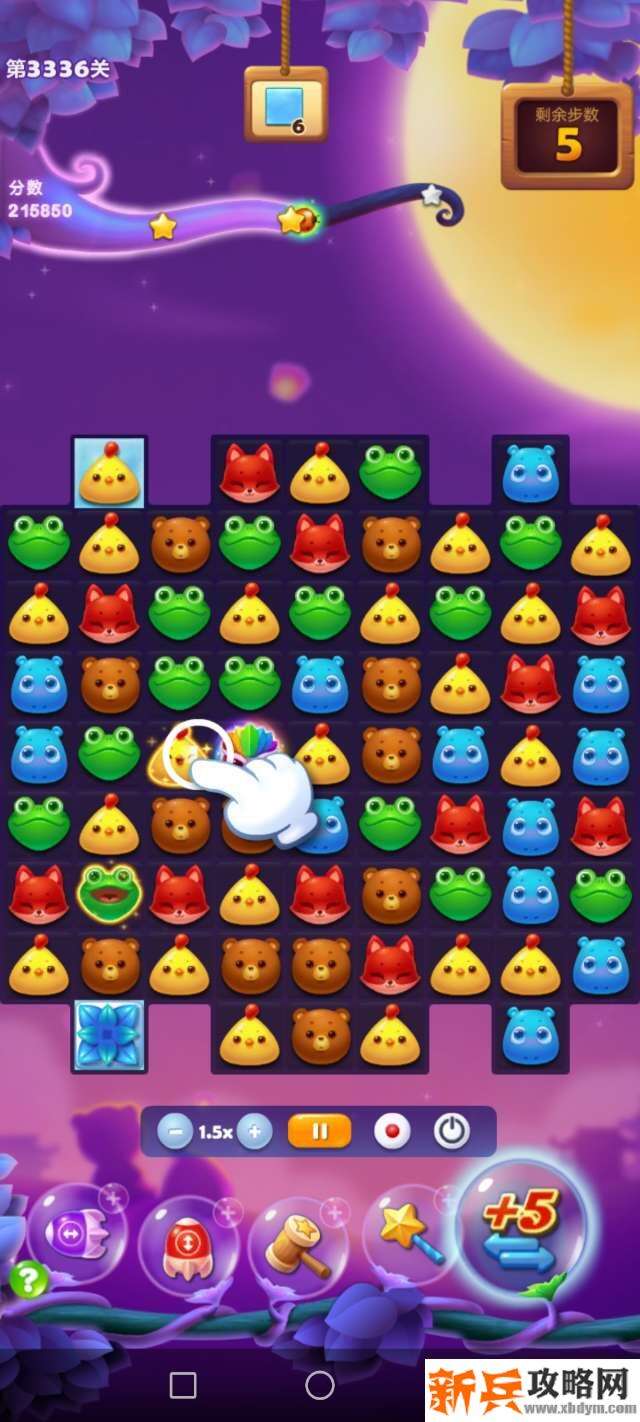Decrease the playback speed with minus

tap(175, 1132)
